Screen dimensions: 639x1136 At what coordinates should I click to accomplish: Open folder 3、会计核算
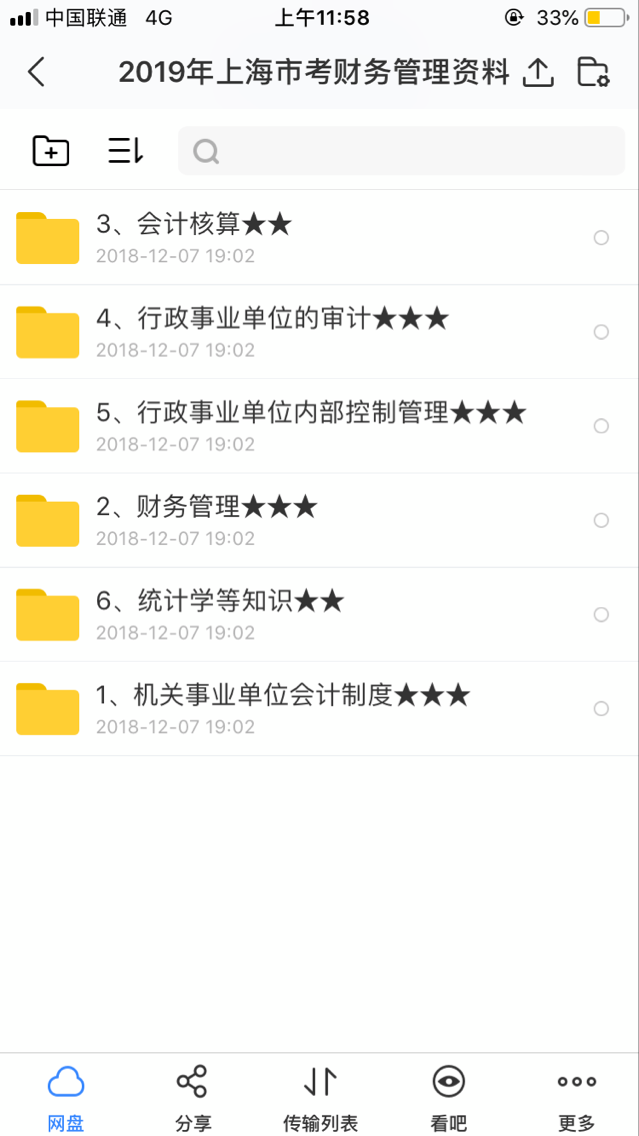click(x=320, y=238)
